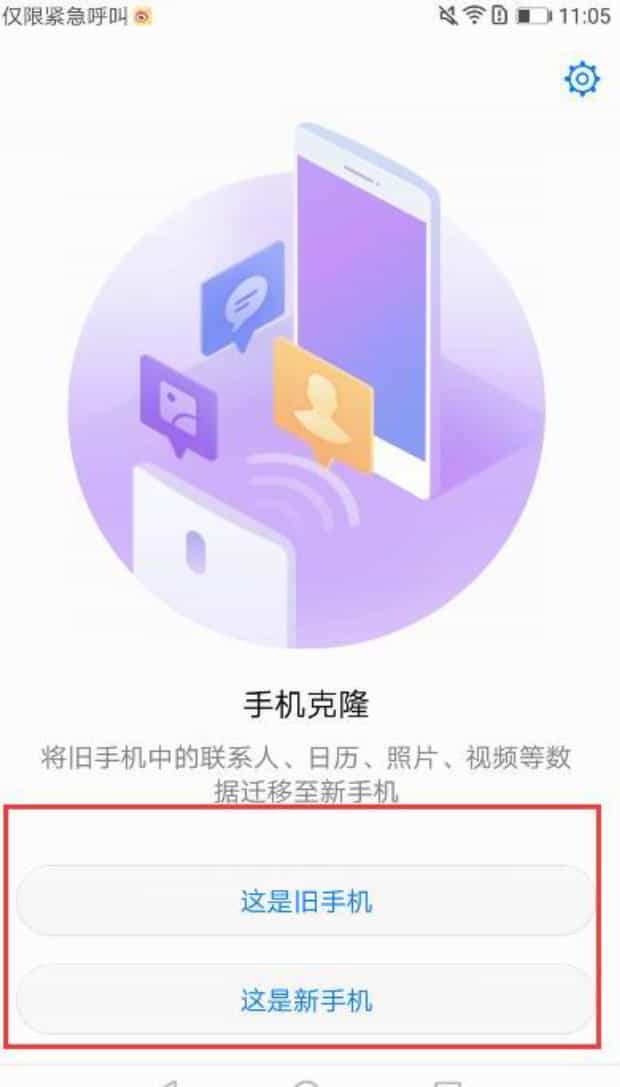Screen dimensions: 620x1087
Task: Open the settings gear icon
Action: [x=582, y=78]
